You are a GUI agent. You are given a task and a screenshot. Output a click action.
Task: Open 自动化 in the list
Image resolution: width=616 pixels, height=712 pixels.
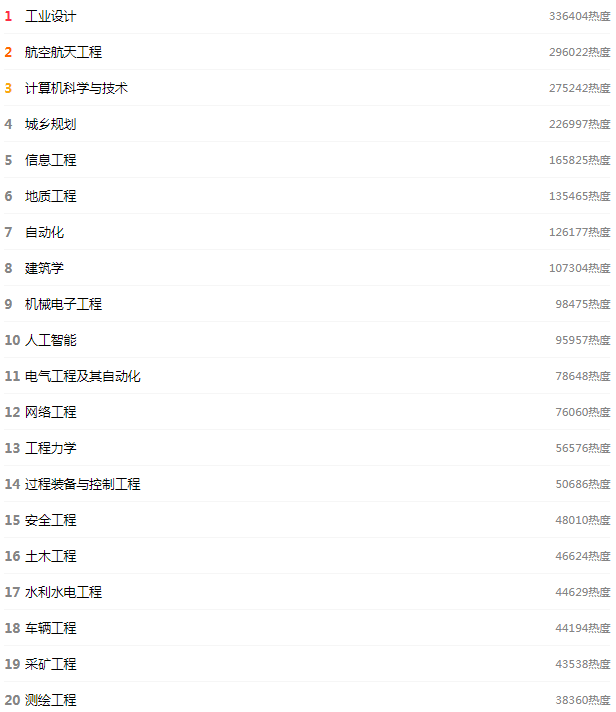pos(44,232)
